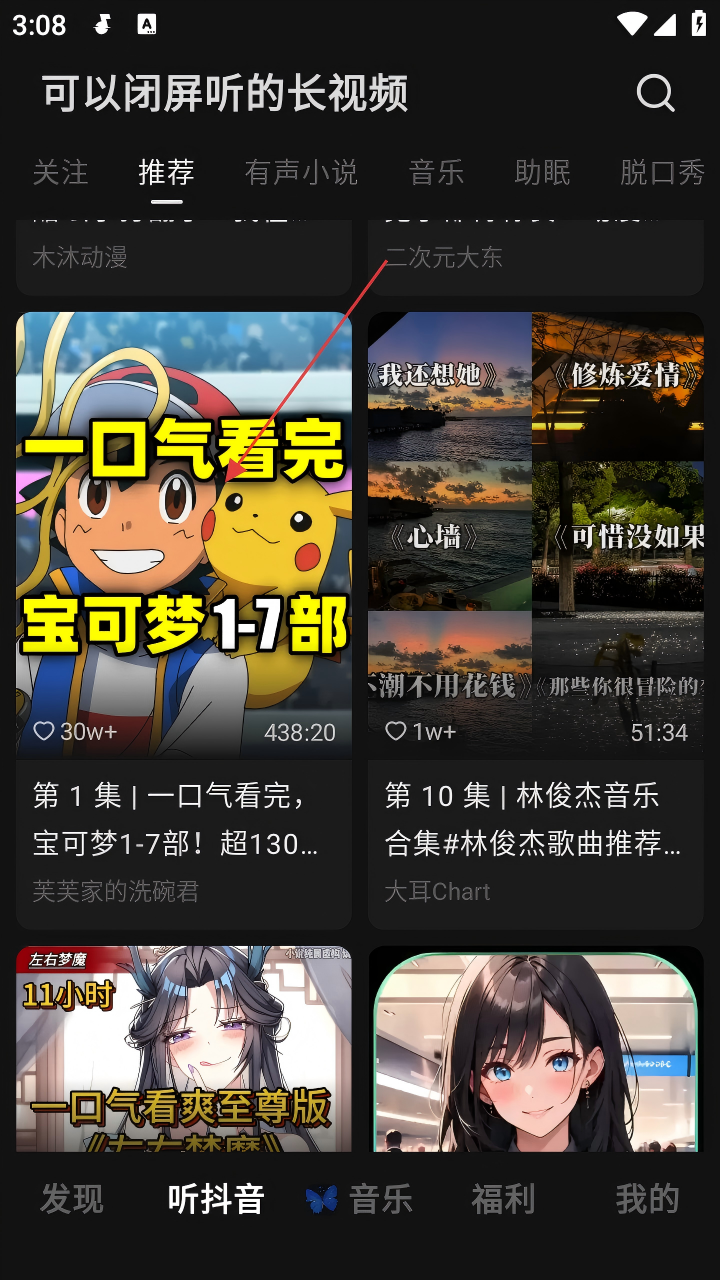Image resolution: width=720 pixels, height=1280 pixels.
Task: Open the 11小时 左右梦魔 video card
Action: (x=184, y=1048)
